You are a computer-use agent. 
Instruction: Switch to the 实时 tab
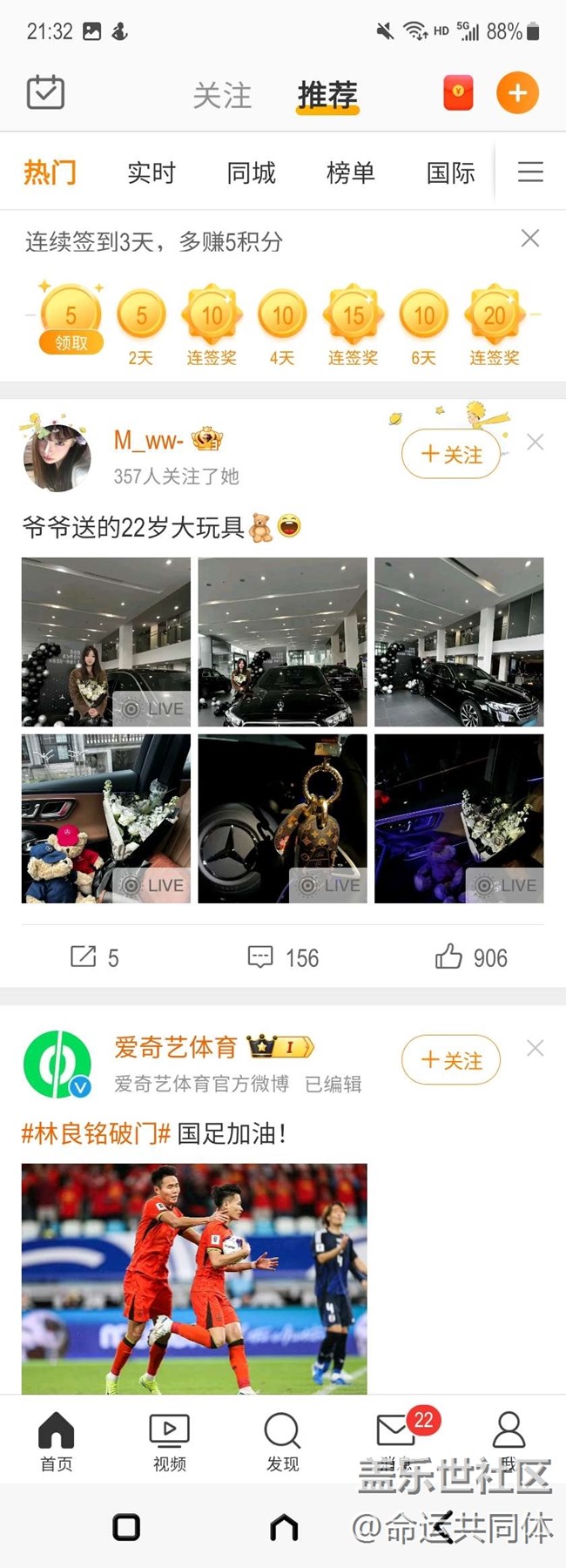[152, 172]
